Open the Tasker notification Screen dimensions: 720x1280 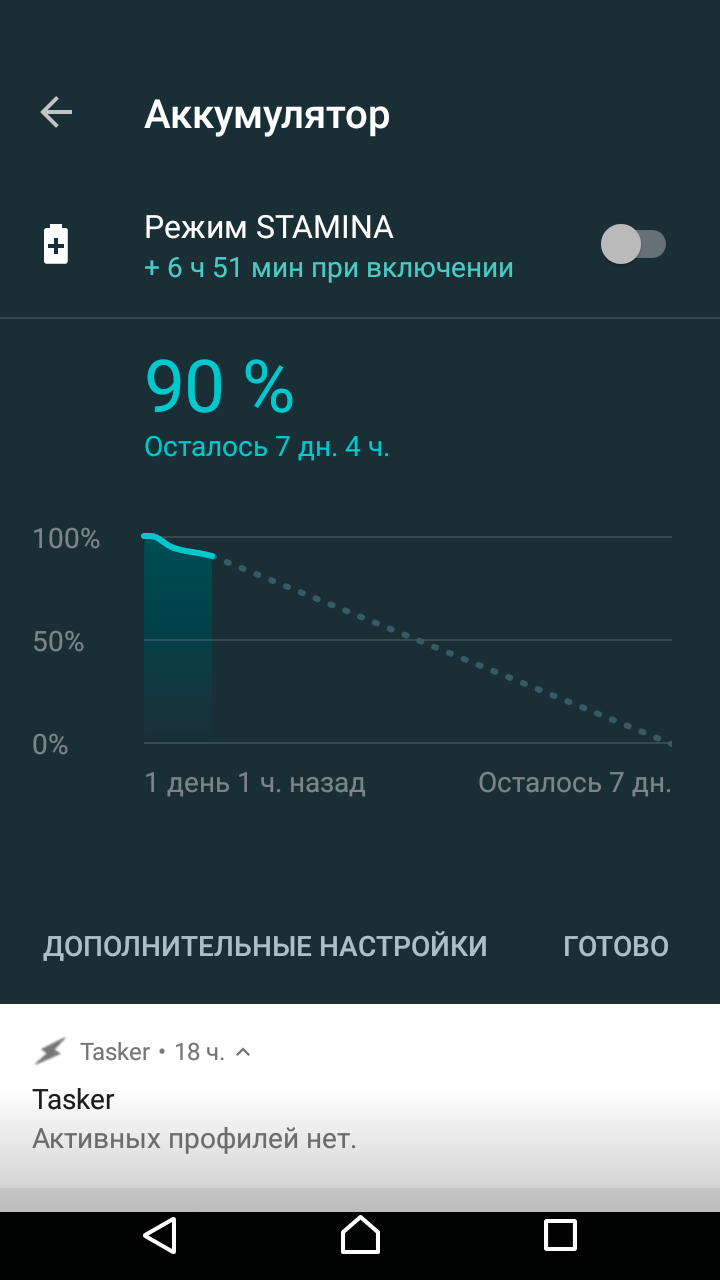[300, 1118]
